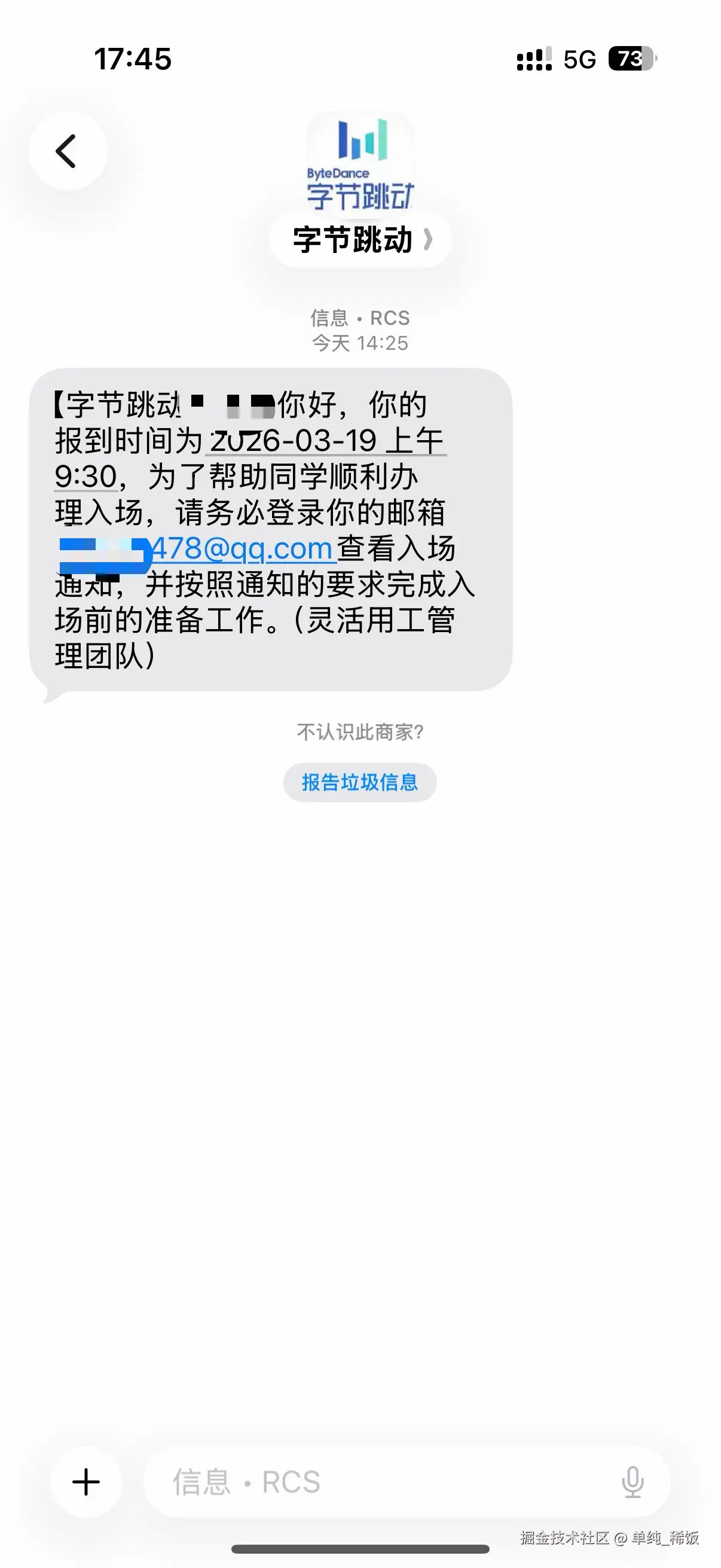Tap the timestamp 今天 14:25
Image resolution: width=721 pixels, height=1568 pixels.
(x=360, y=344)
